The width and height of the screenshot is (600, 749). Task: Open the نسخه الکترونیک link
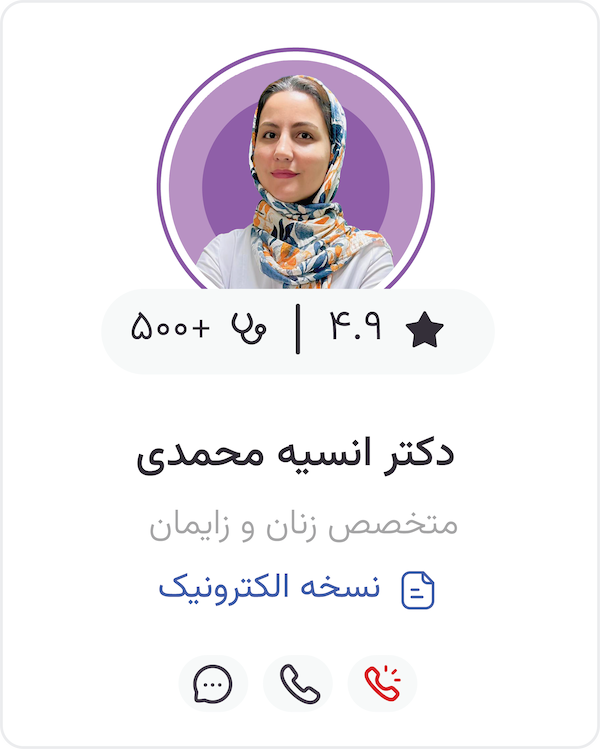click(296, 588)
